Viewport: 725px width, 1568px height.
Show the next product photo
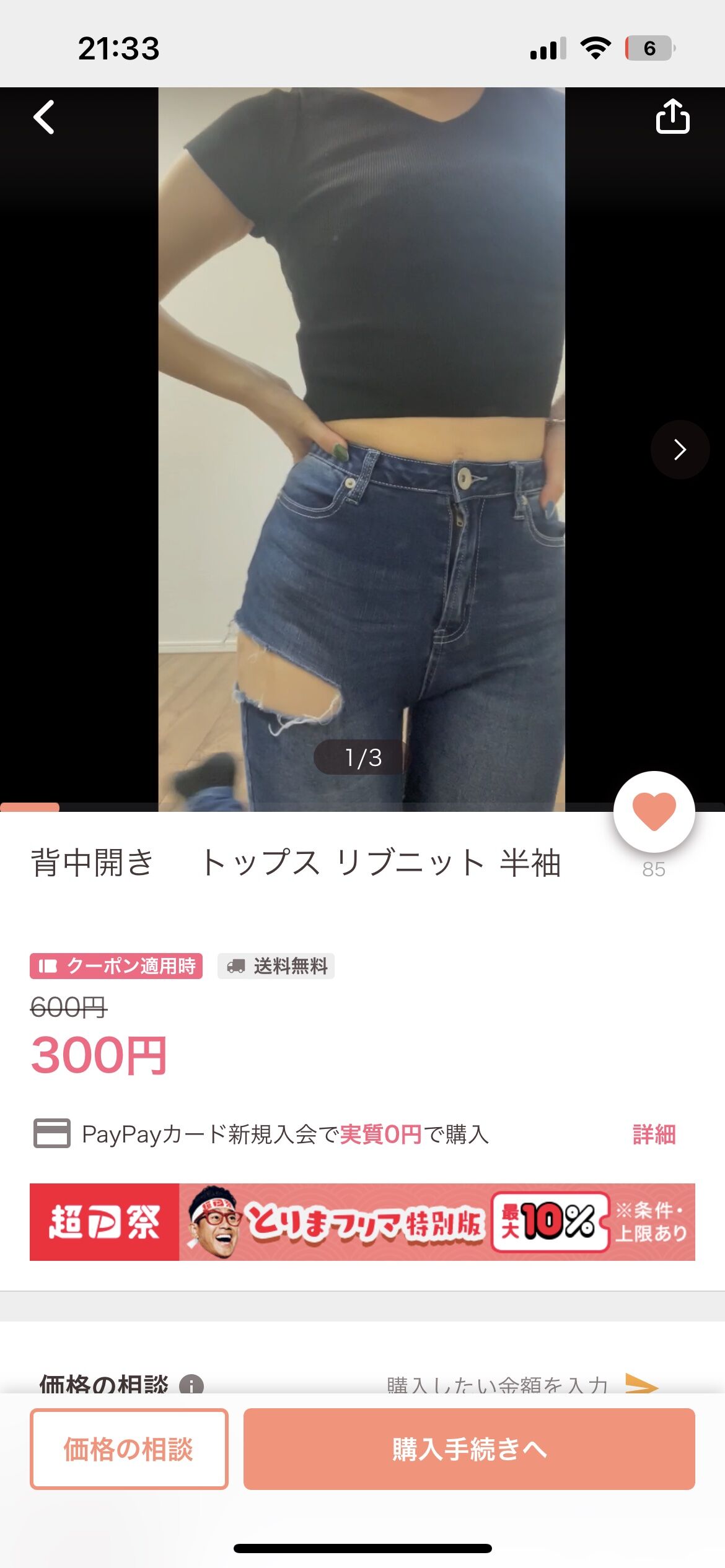(x=680, y=450)
